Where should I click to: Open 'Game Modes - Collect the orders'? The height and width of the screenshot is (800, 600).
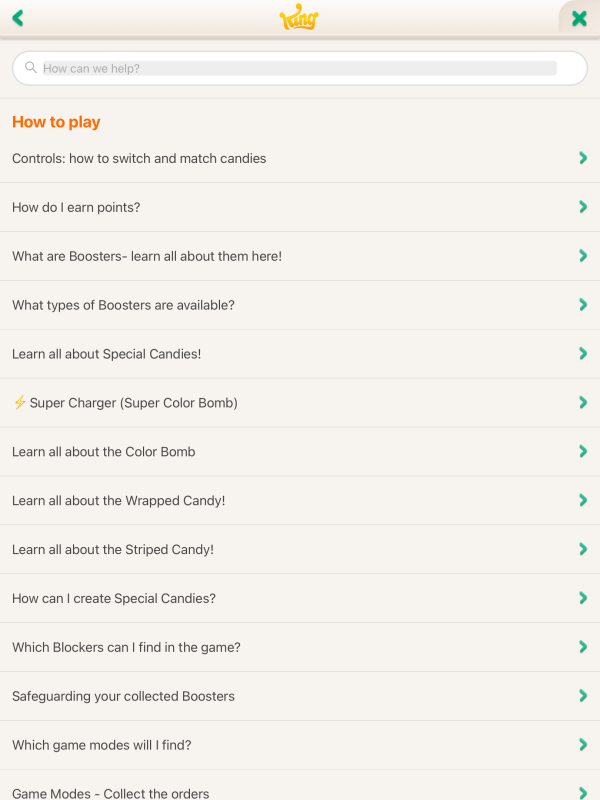point(111,792)
